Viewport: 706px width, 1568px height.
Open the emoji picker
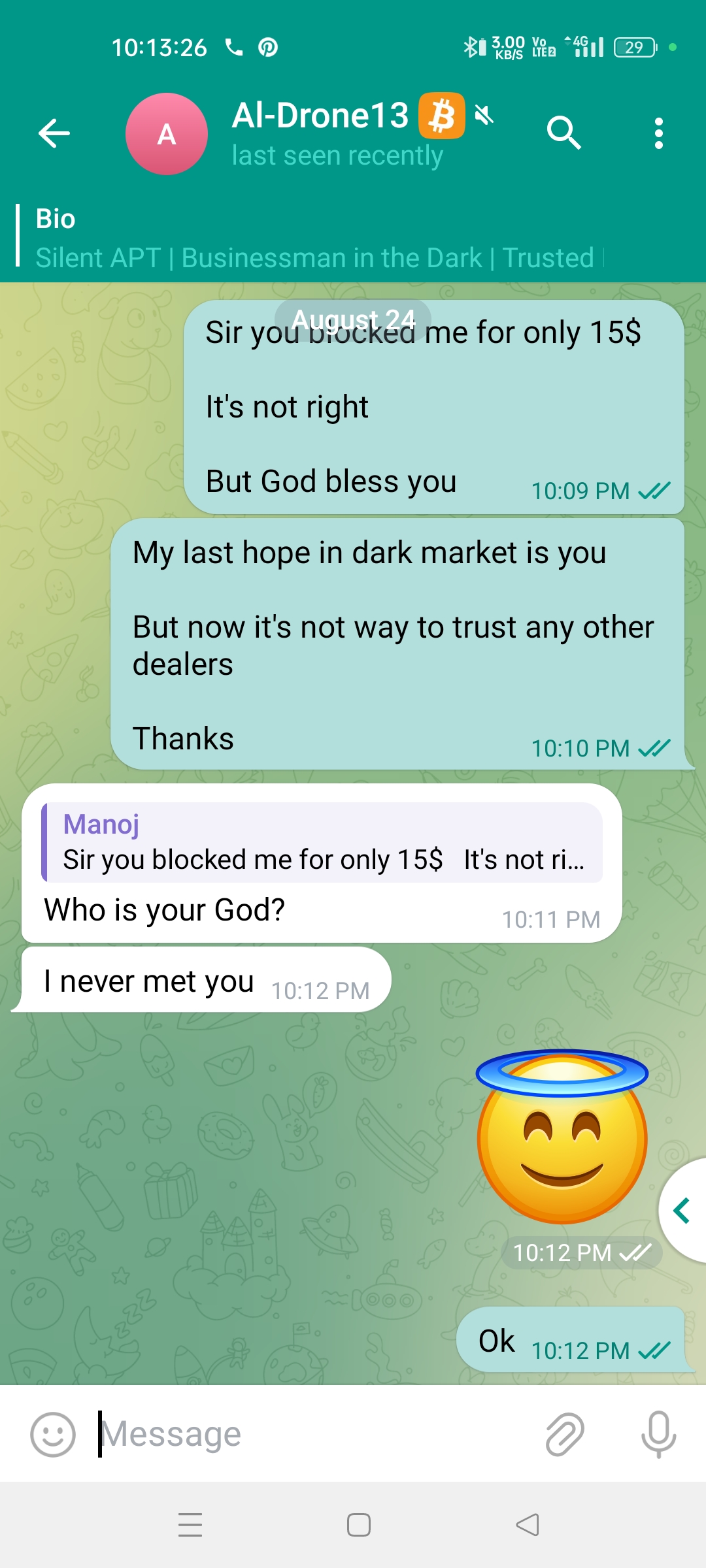point(53,1435)
